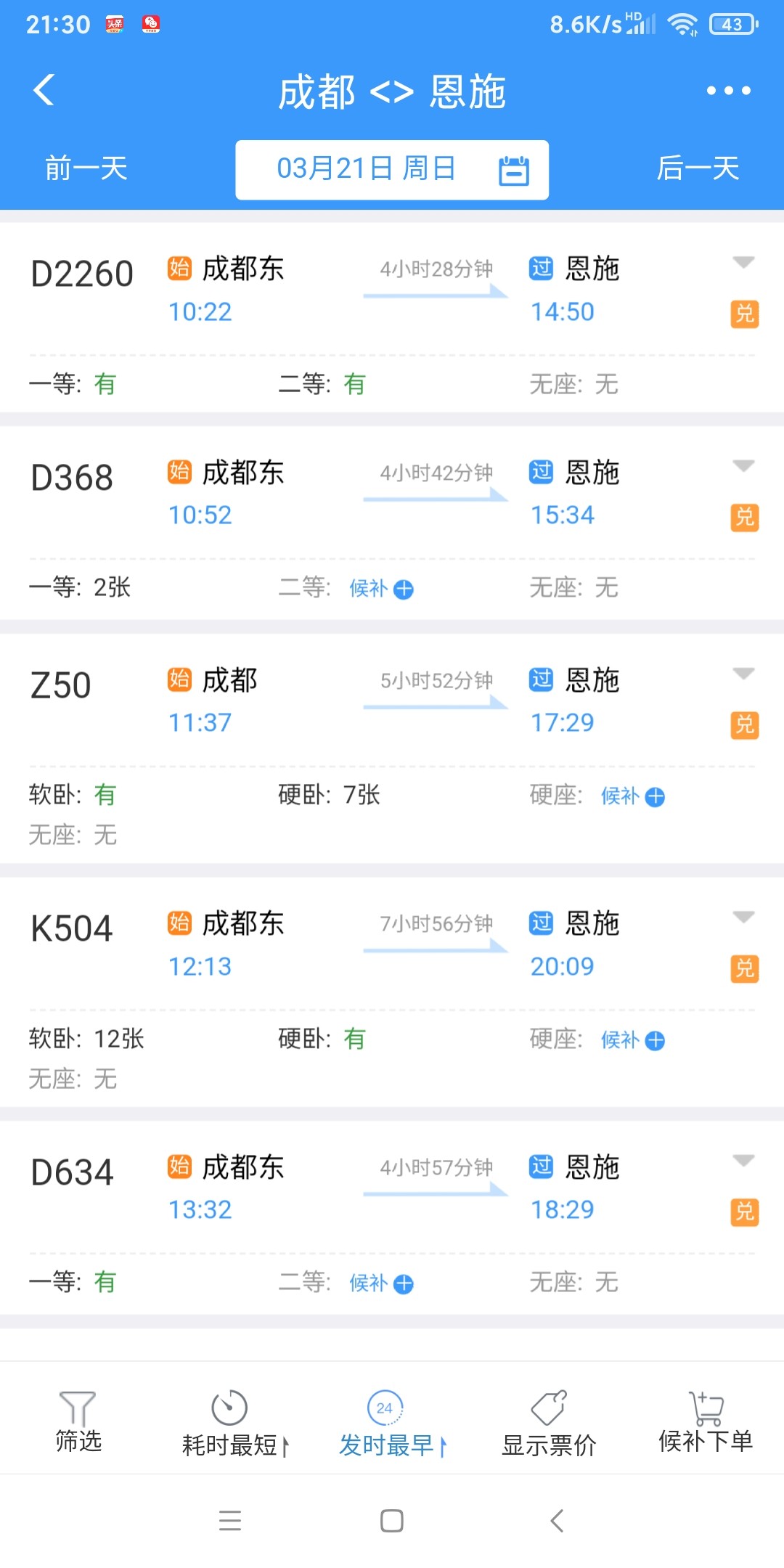
Task: Open the date picker 03月21日 周日
Action: (x=392, y=170)
